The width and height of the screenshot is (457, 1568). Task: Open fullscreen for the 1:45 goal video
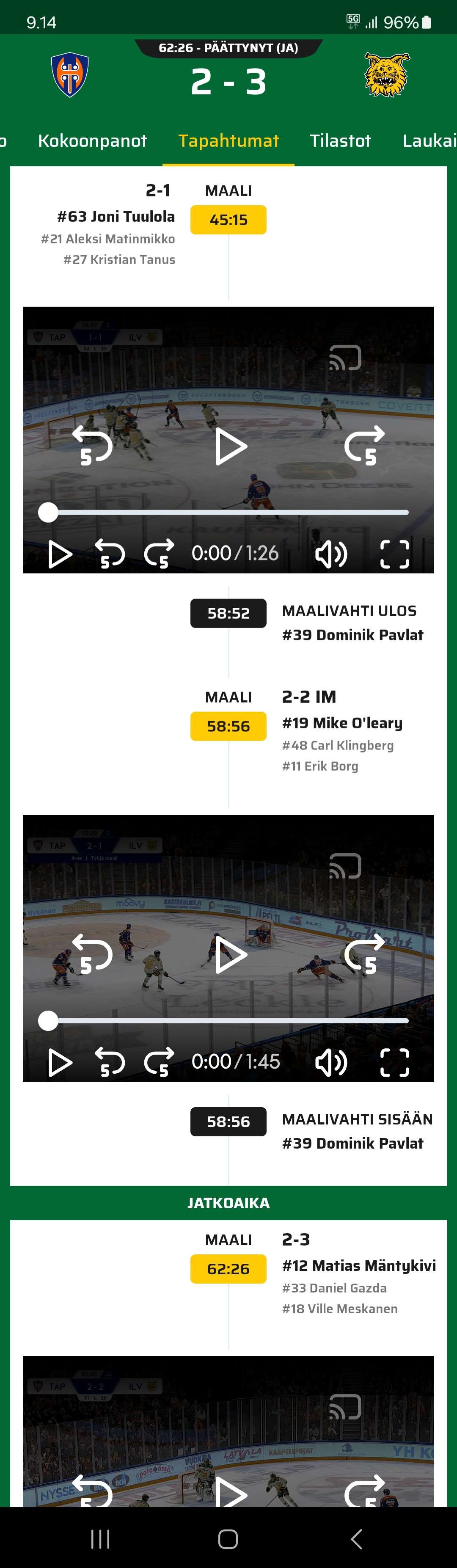pyautogui.click(x=394, y=1062)
